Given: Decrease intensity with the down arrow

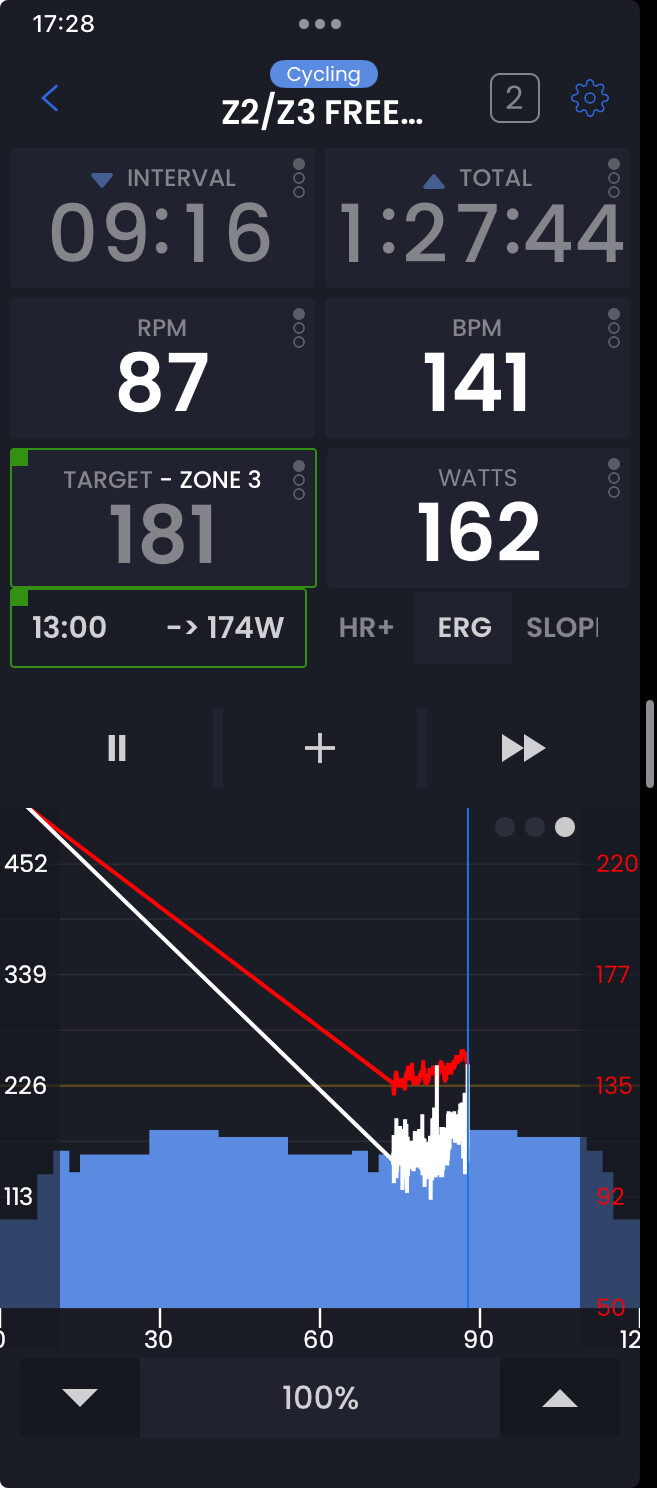Looking at the screenshot, I should [x=80, y=1398].
